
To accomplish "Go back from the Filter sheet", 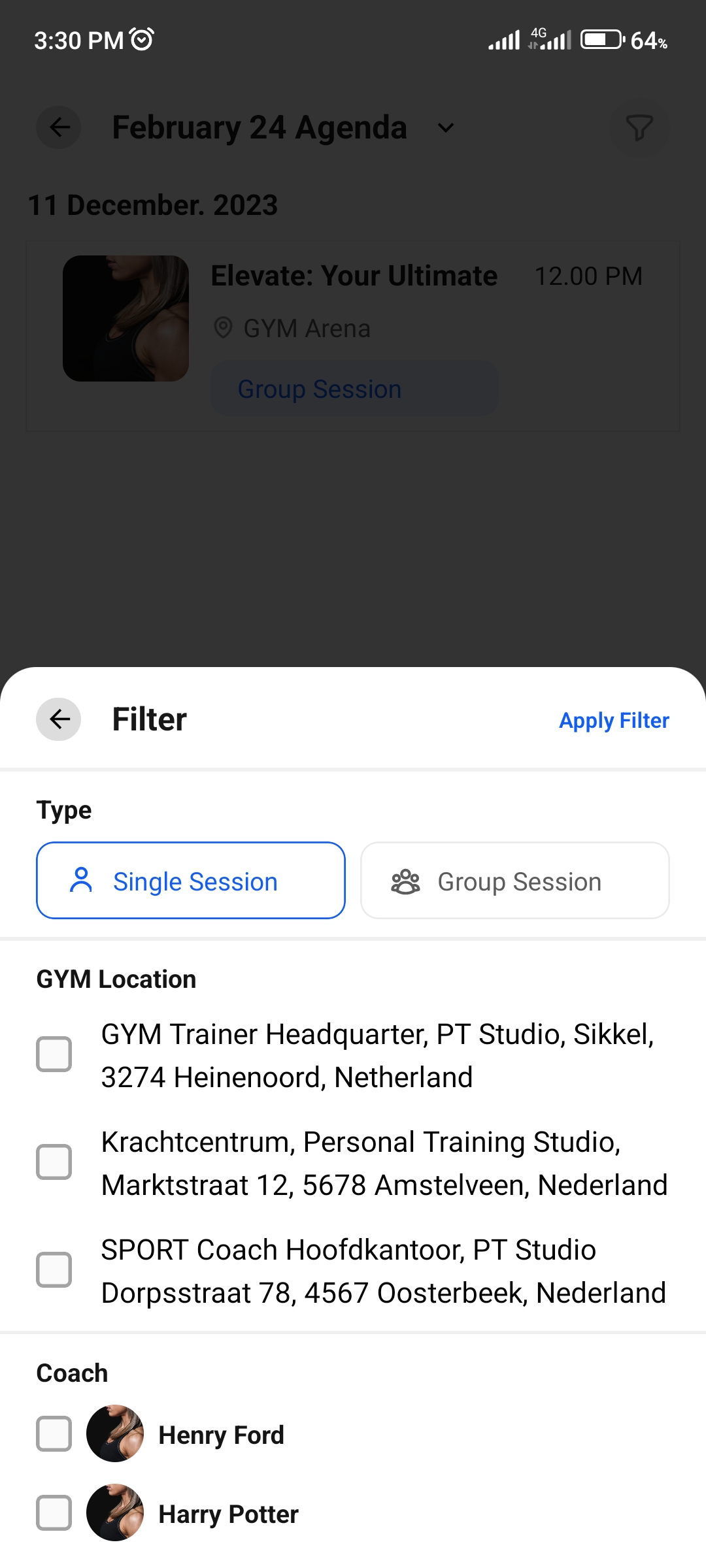I will point(59,719).
